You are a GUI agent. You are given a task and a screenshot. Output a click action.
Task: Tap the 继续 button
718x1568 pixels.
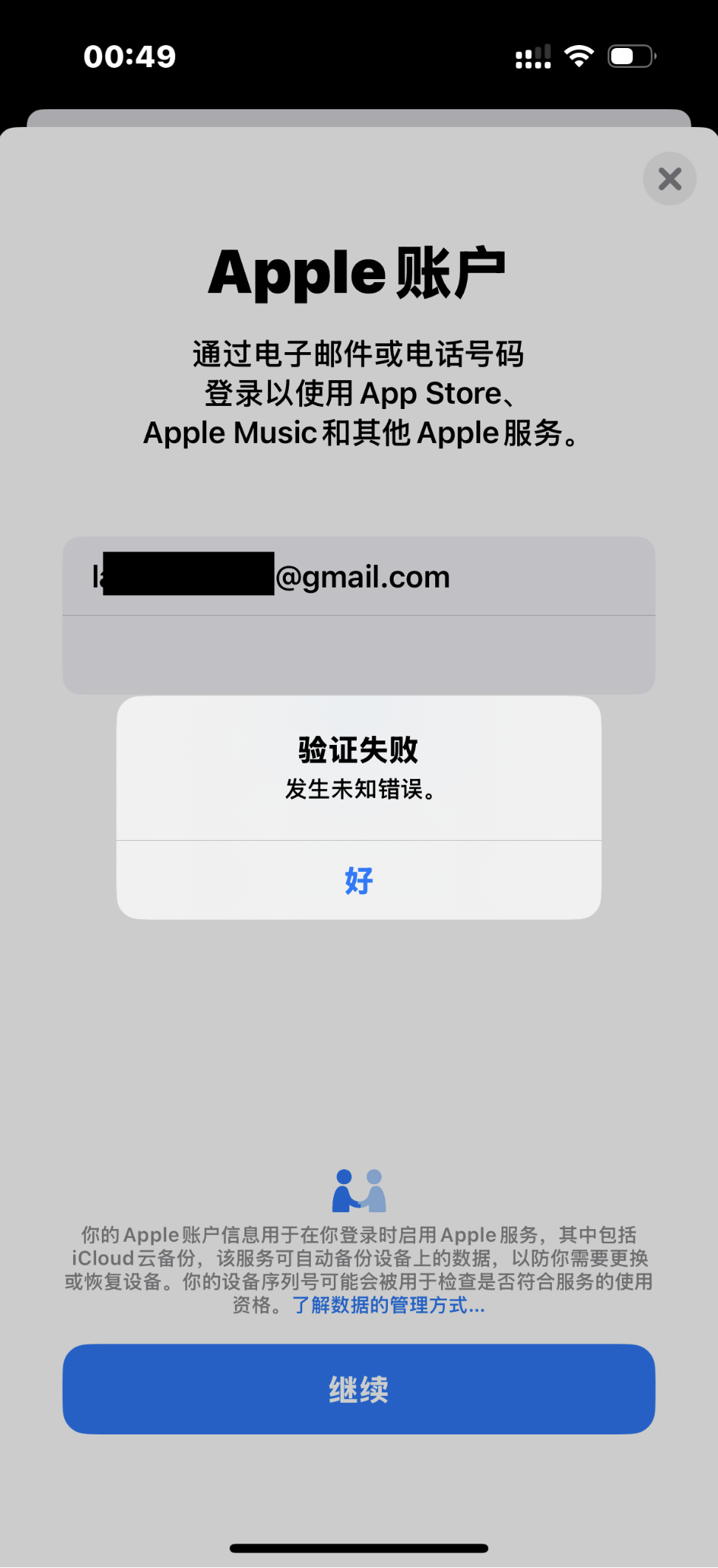pos(359,1389)
